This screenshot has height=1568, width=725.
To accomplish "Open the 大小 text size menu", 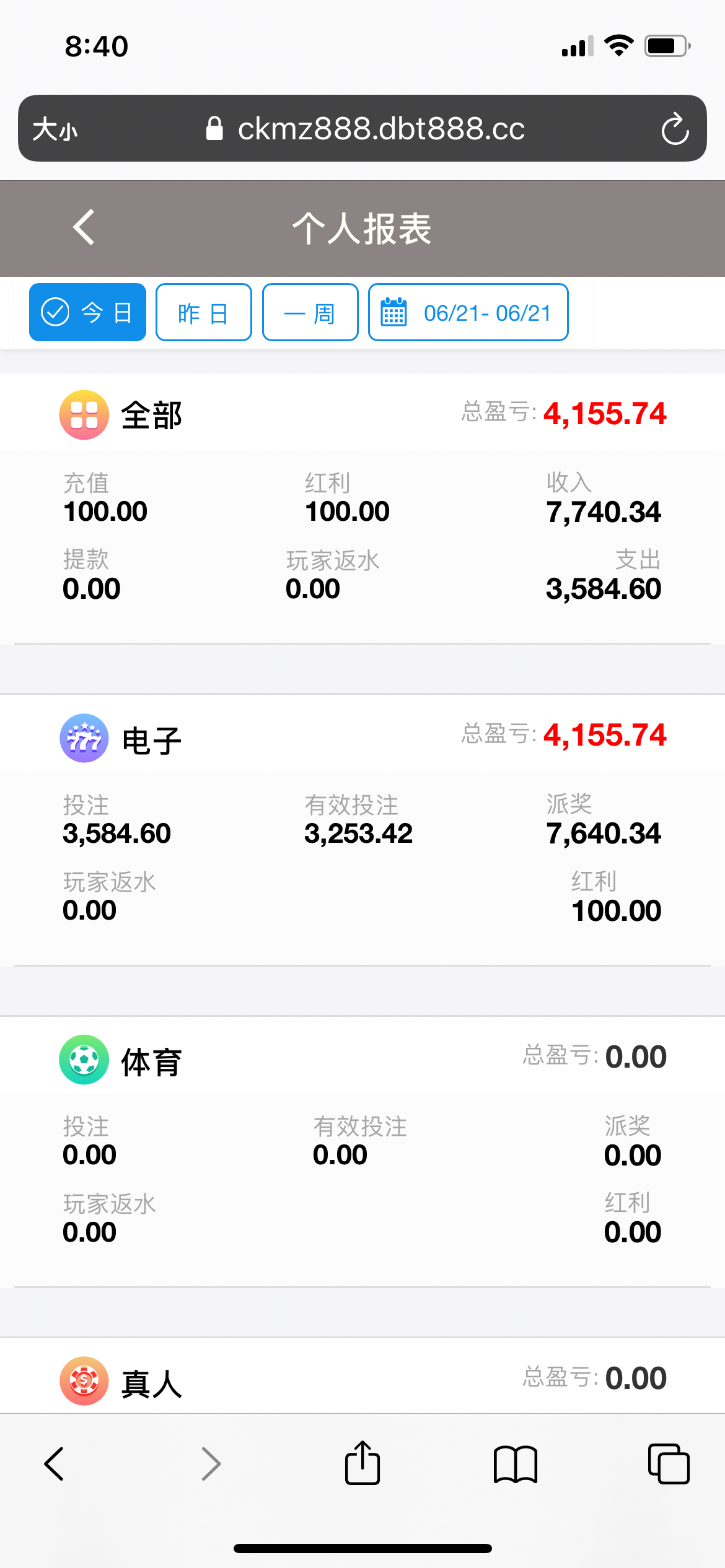I will (55, 129).
